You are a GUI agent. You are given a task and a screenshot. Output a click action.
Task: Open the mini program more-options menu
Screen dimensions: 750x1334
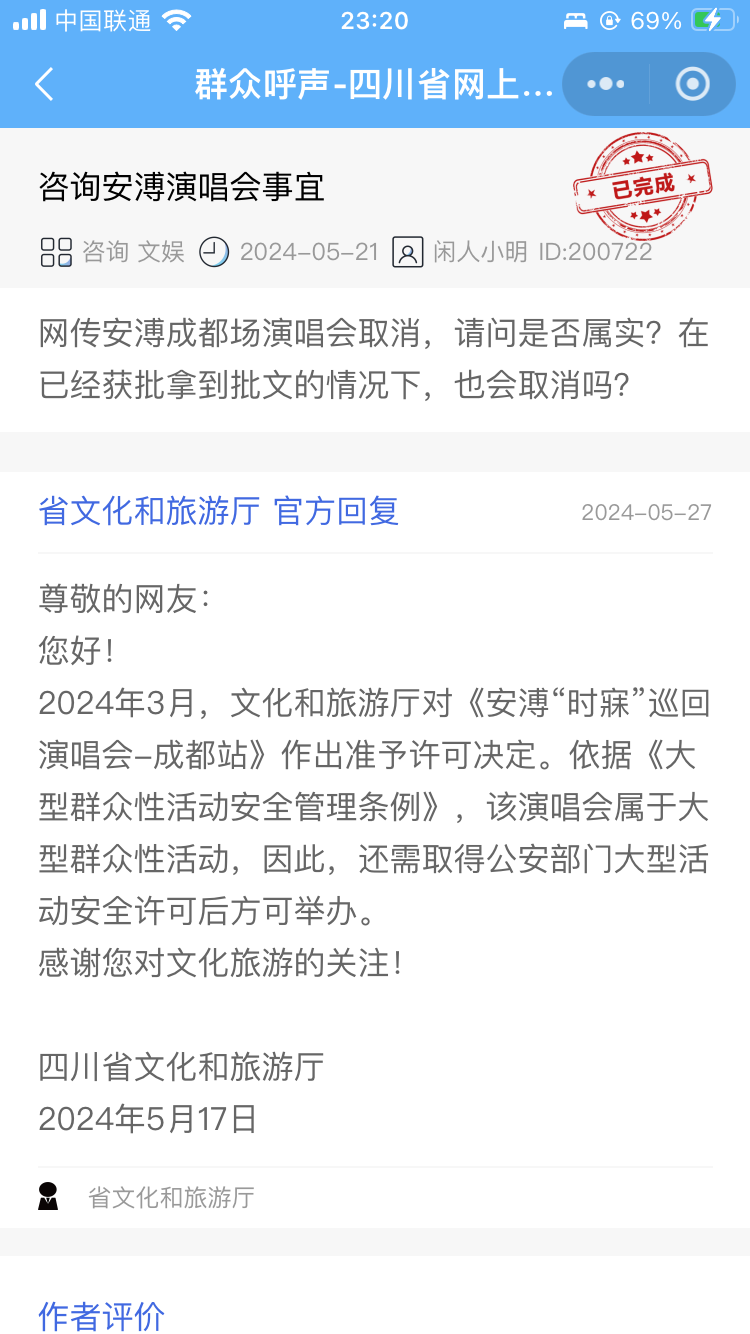point(606,84)
